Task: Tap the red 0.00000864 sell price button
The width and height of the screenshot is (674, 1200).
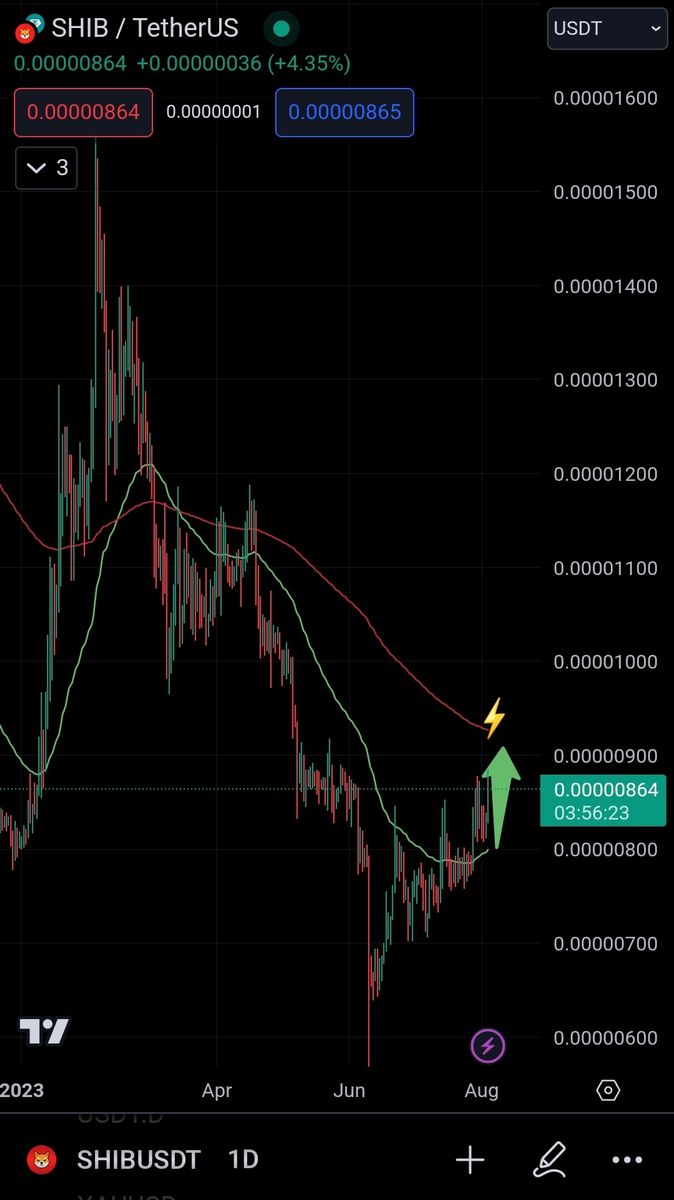Action: pyautogui.click(x=83, y=112)
